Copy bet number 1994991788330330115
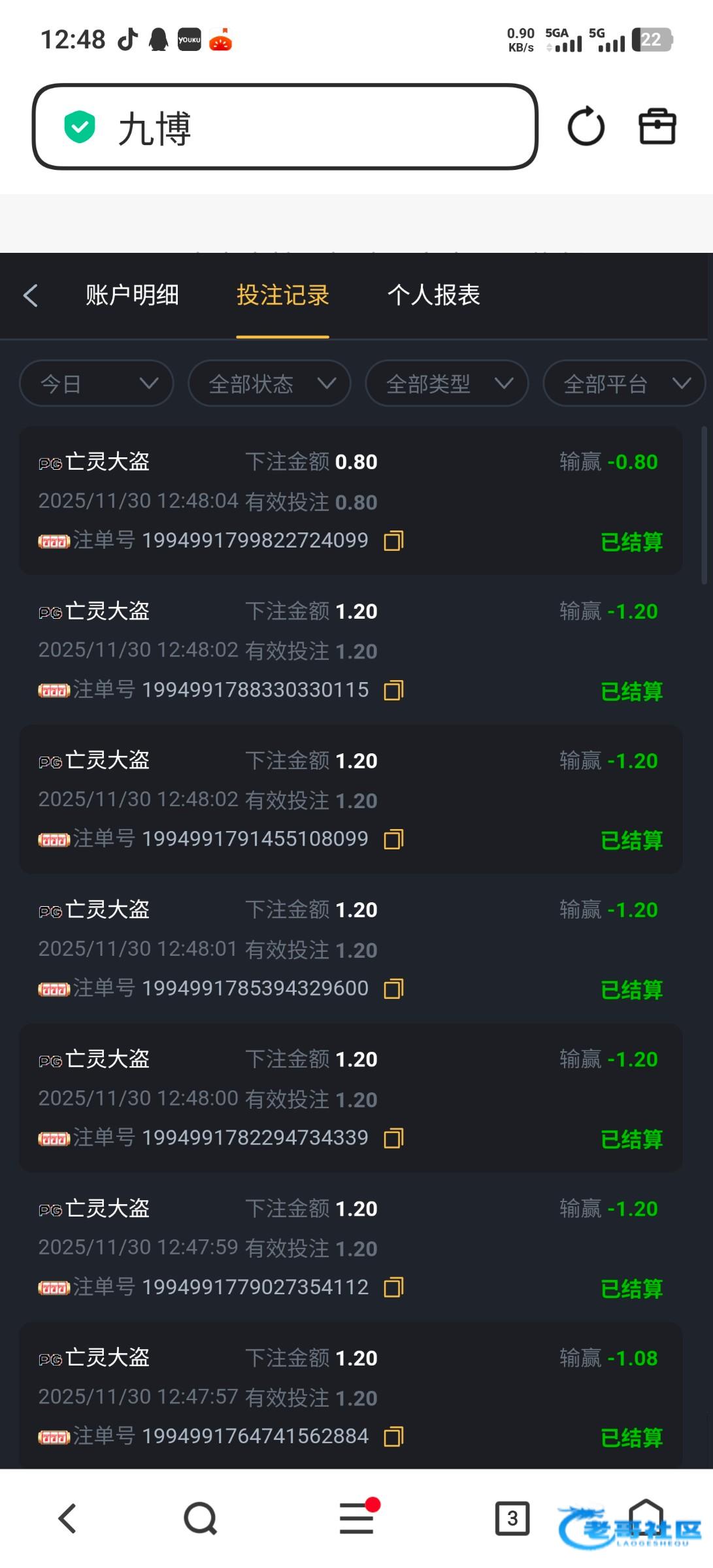This screenshot has height=1568, width=713. tap(393, 691)
